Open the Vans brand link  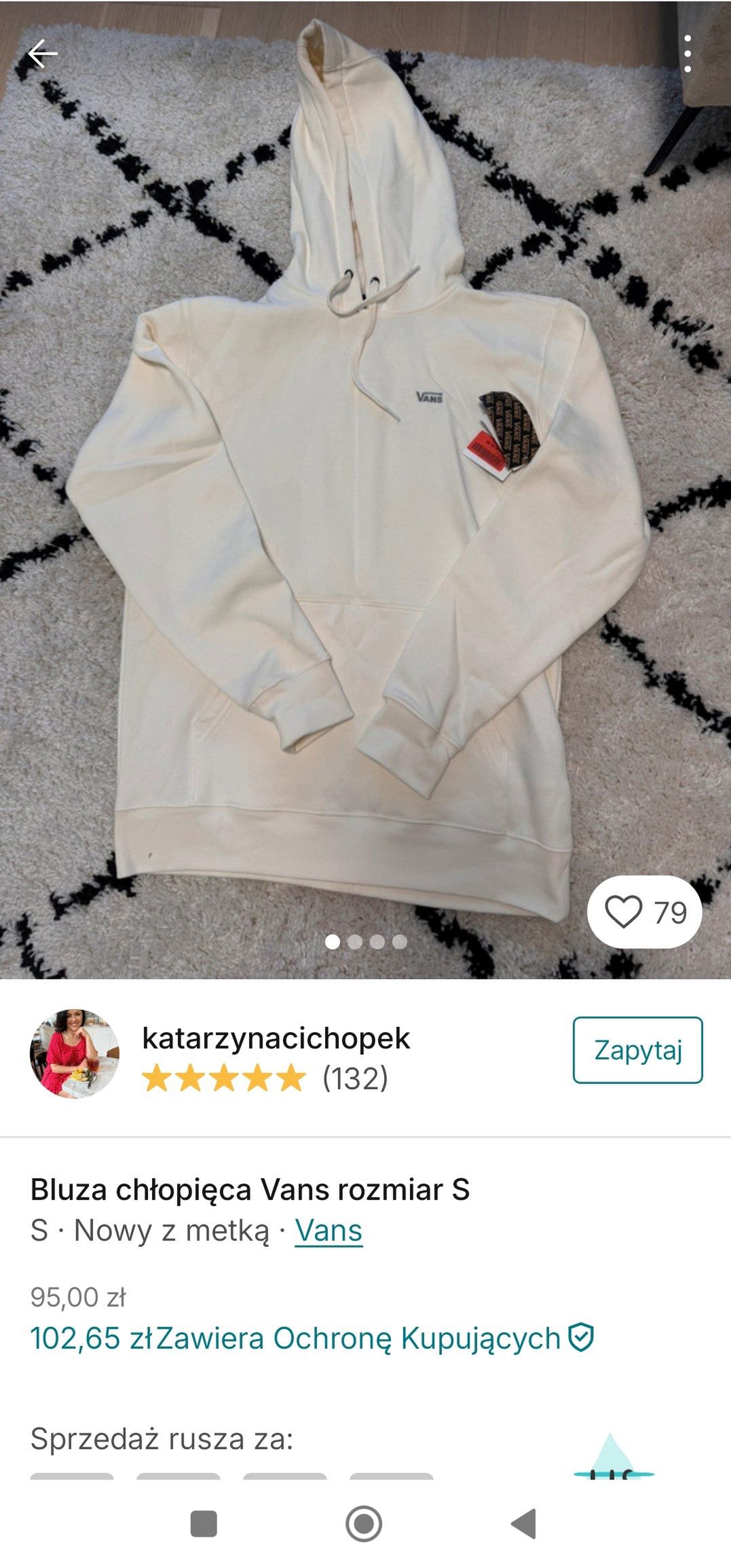(329, 1230)
